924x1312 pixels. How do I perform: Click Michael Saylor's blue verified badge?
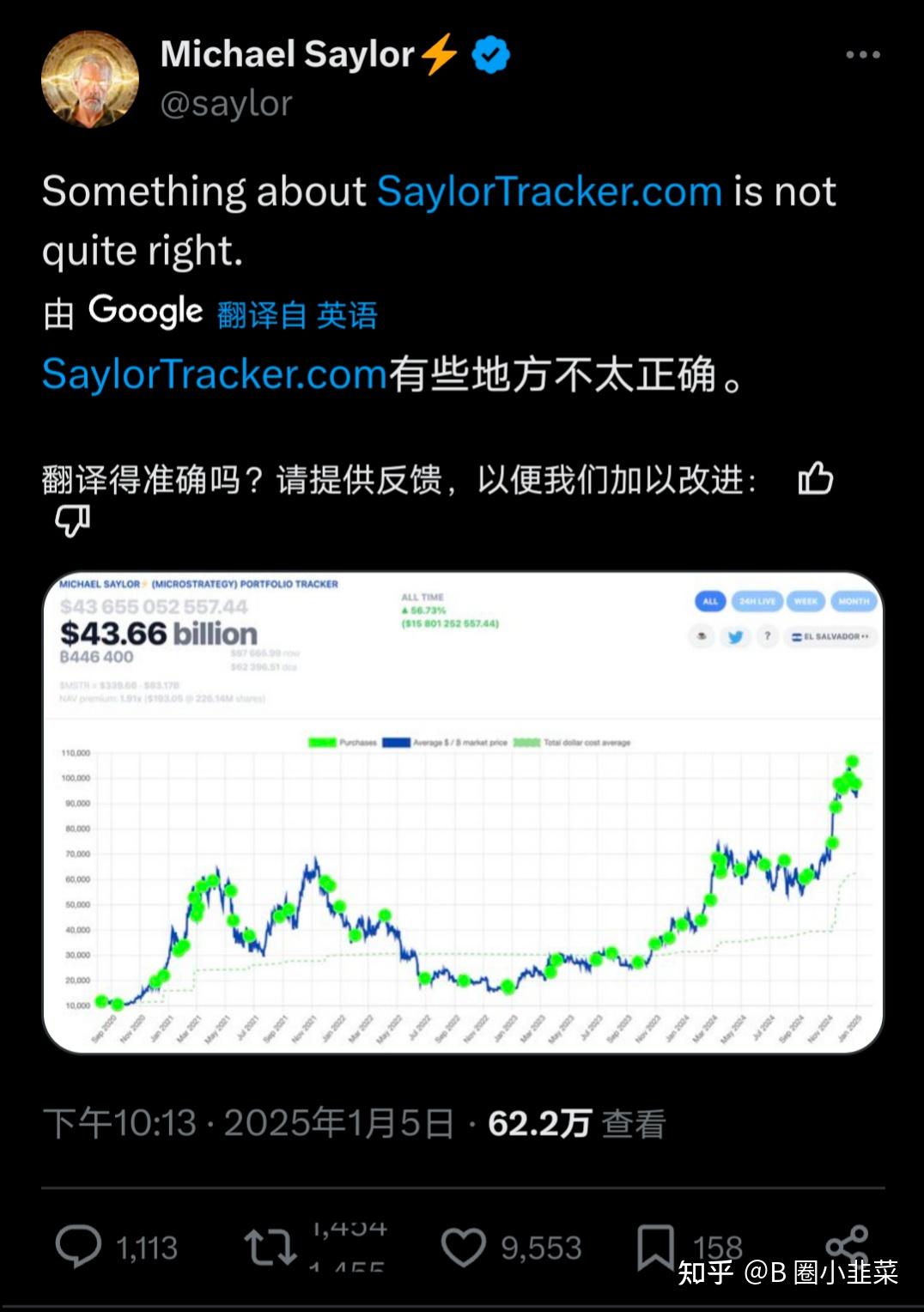point(487,52)
